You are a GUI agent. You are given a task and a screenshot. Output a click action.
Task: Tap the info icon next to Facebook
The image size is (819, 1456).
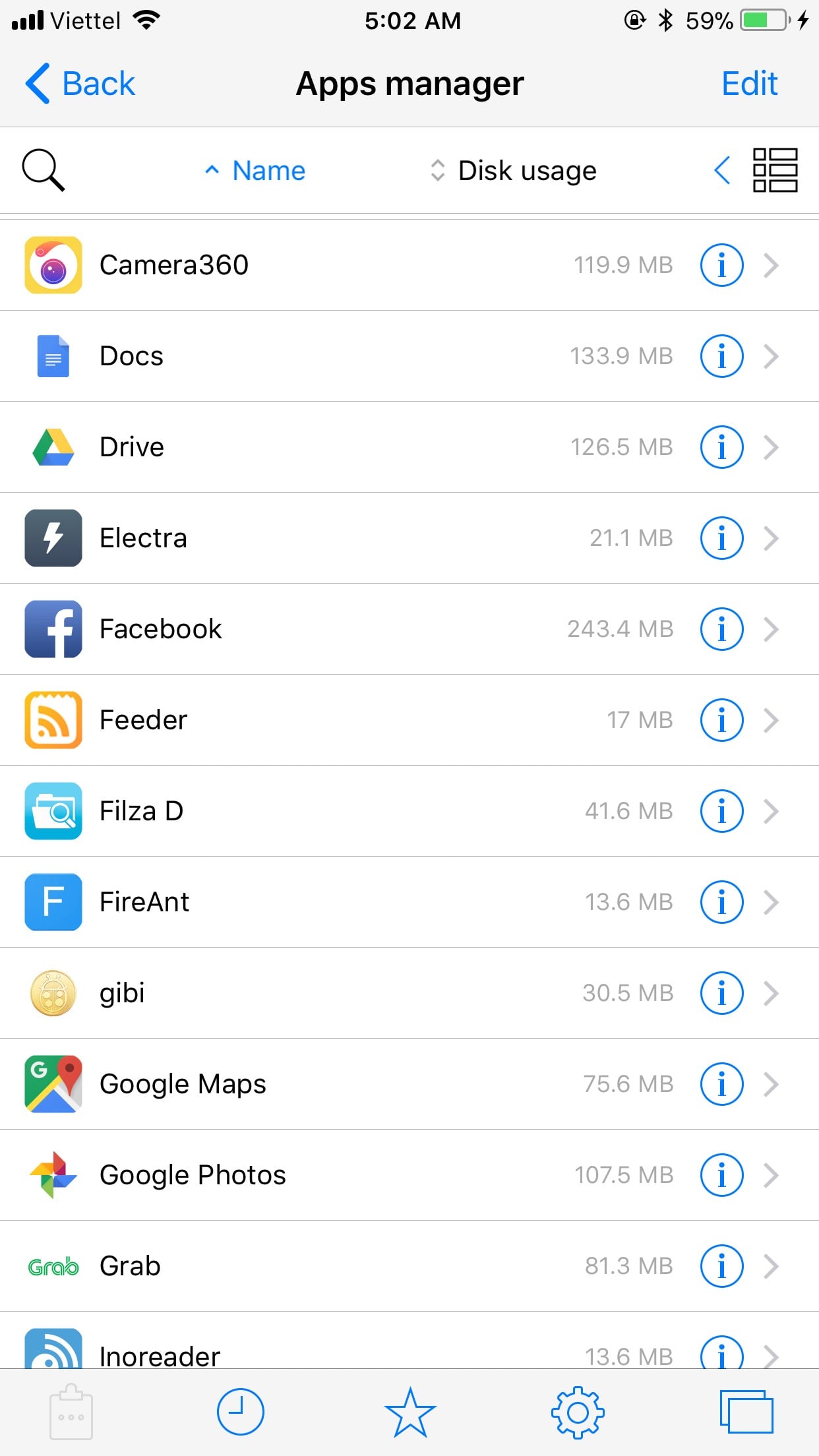point(721,629)
